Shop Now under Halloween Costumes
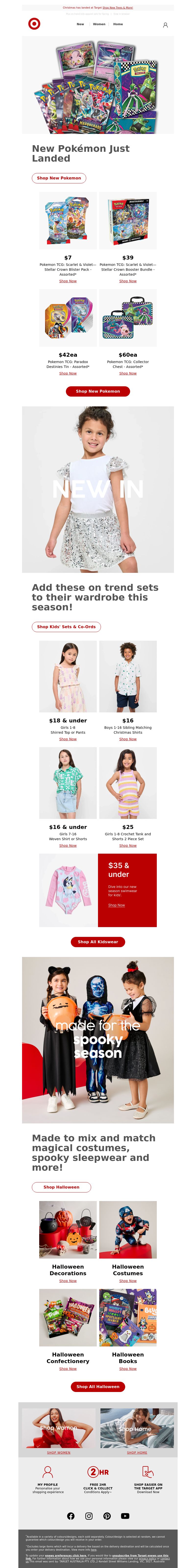Image resolution: width=196 pixels, height=1568 pixels. [x=128, y=1281]
